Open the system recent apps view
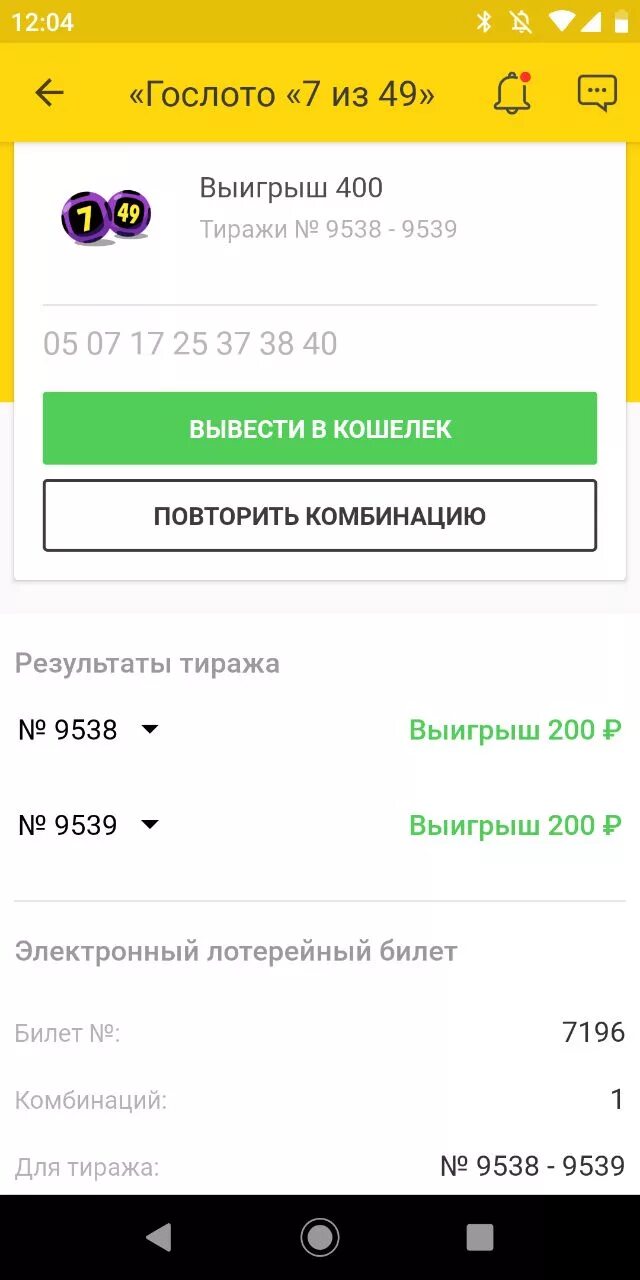This screenshot has height=1280, width=640. (480, 1238)
